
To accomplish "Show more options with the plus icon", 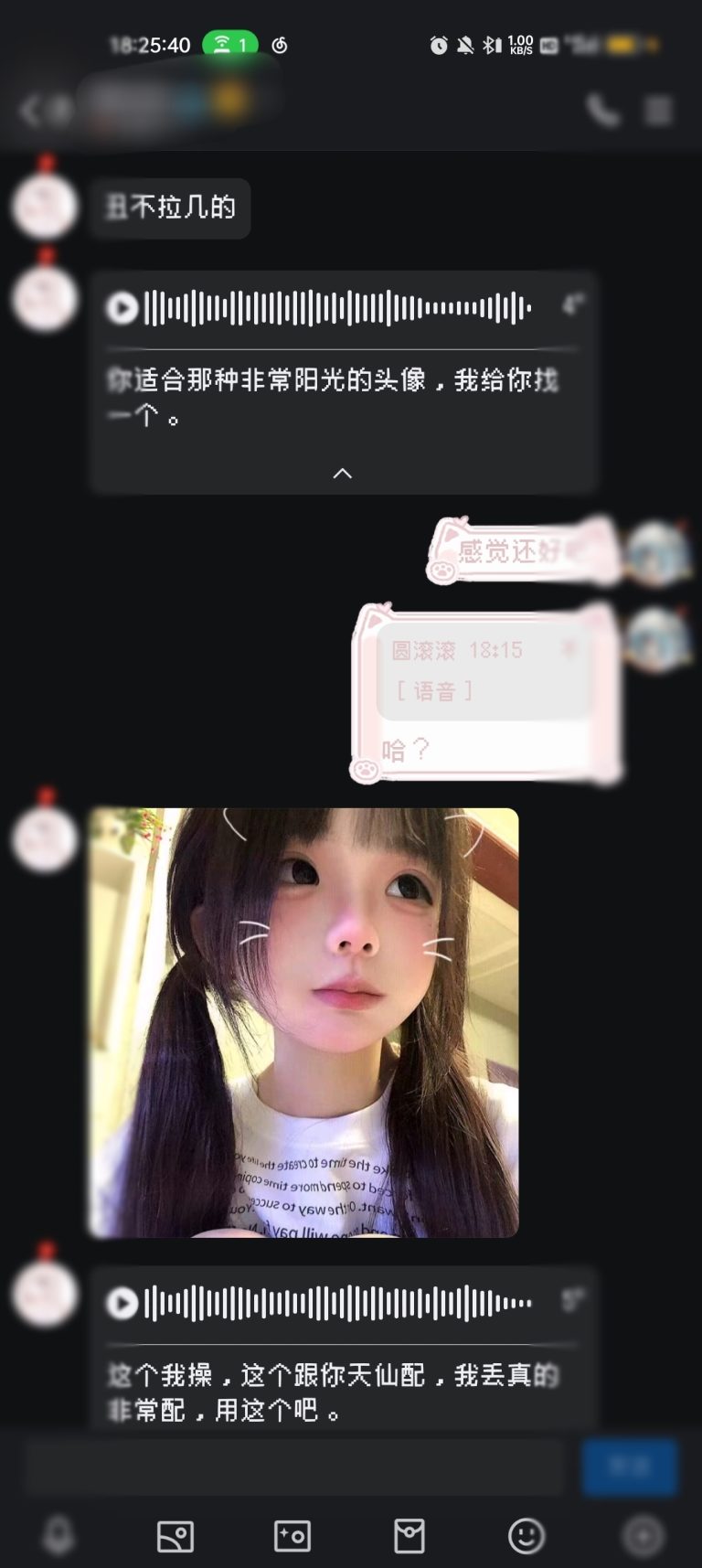I will pos(643,1536).
